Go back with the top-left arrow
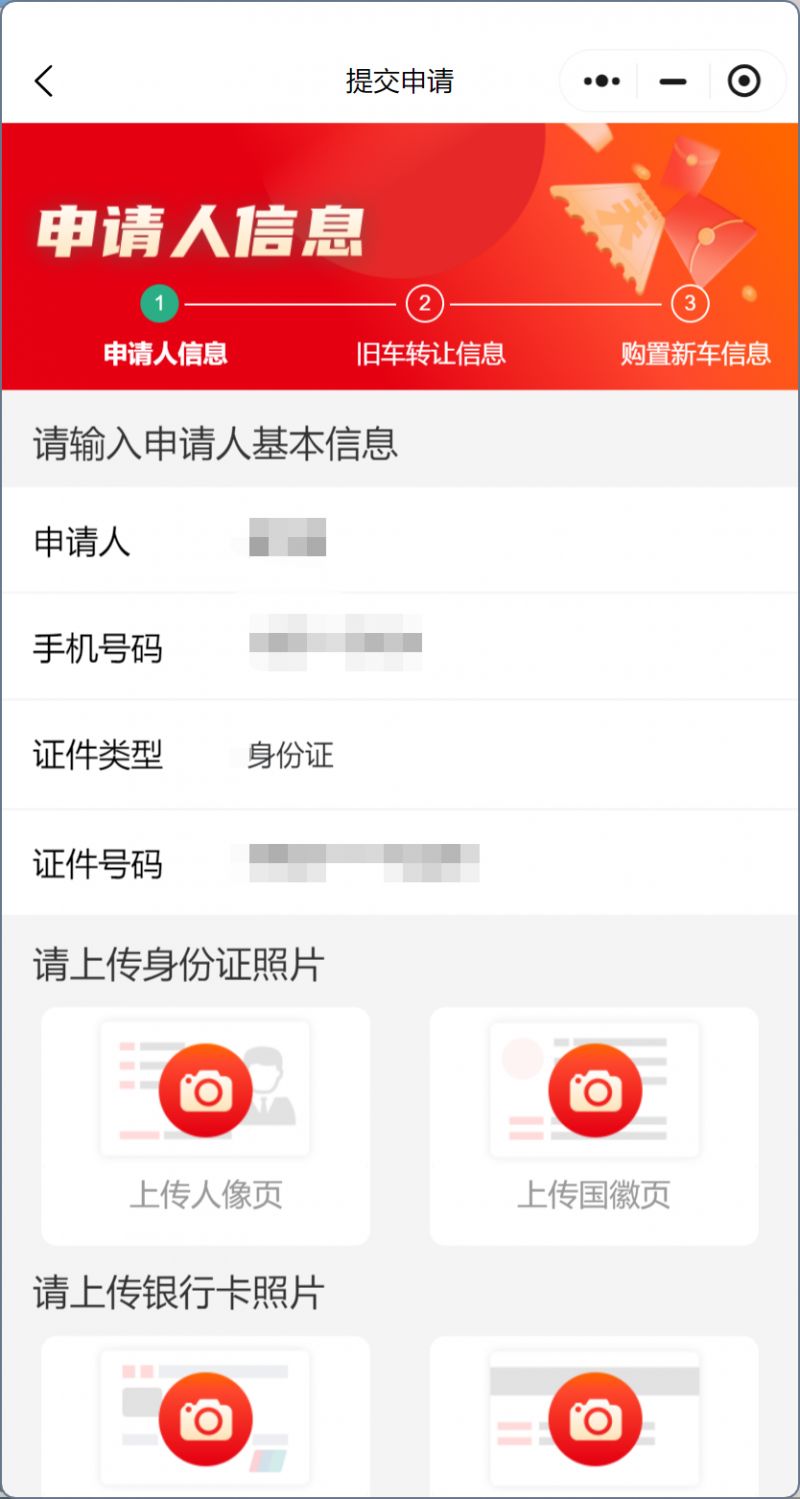800x1499 pixels. point(43,81)
